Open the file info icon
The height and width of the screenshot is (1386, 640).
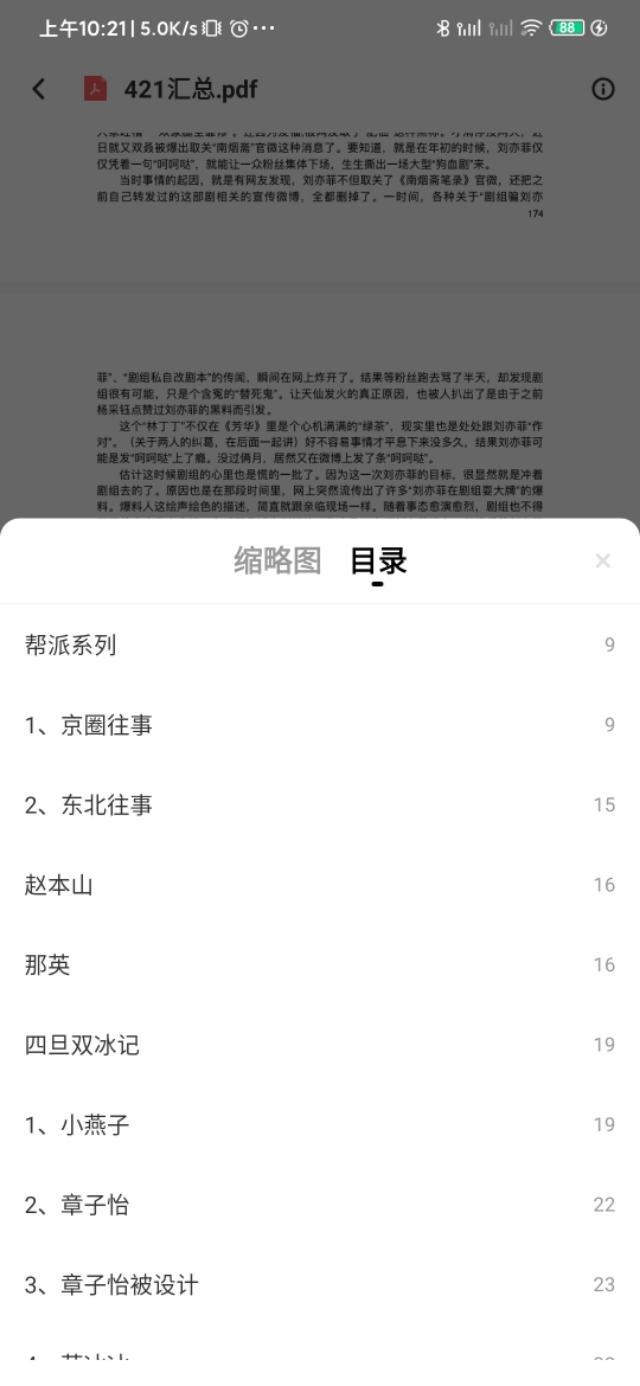[602, 89]
